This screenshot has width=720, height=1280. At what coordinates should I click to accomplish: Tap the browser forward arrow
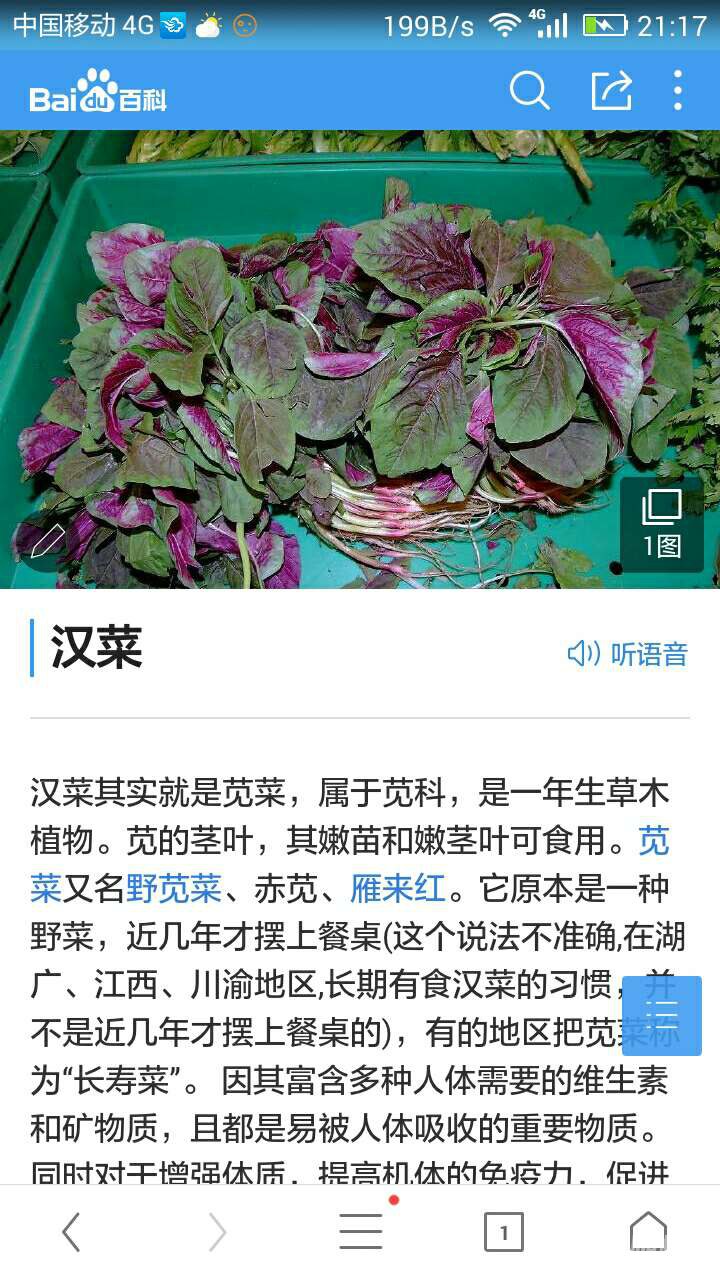coord(216,1232)
